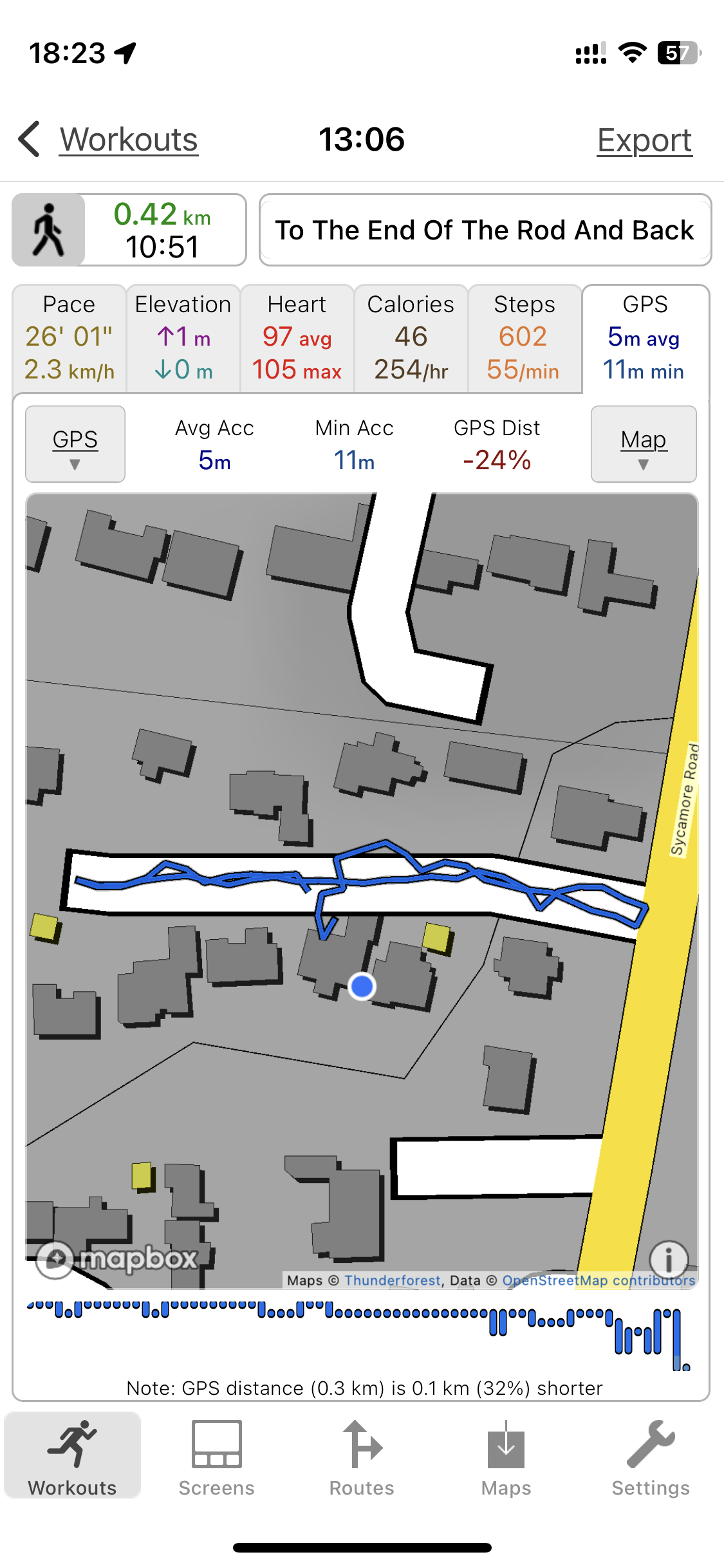Select the Elevation stats tab
This screenshot has height=1568, width=724.
[x=183, y=337]
